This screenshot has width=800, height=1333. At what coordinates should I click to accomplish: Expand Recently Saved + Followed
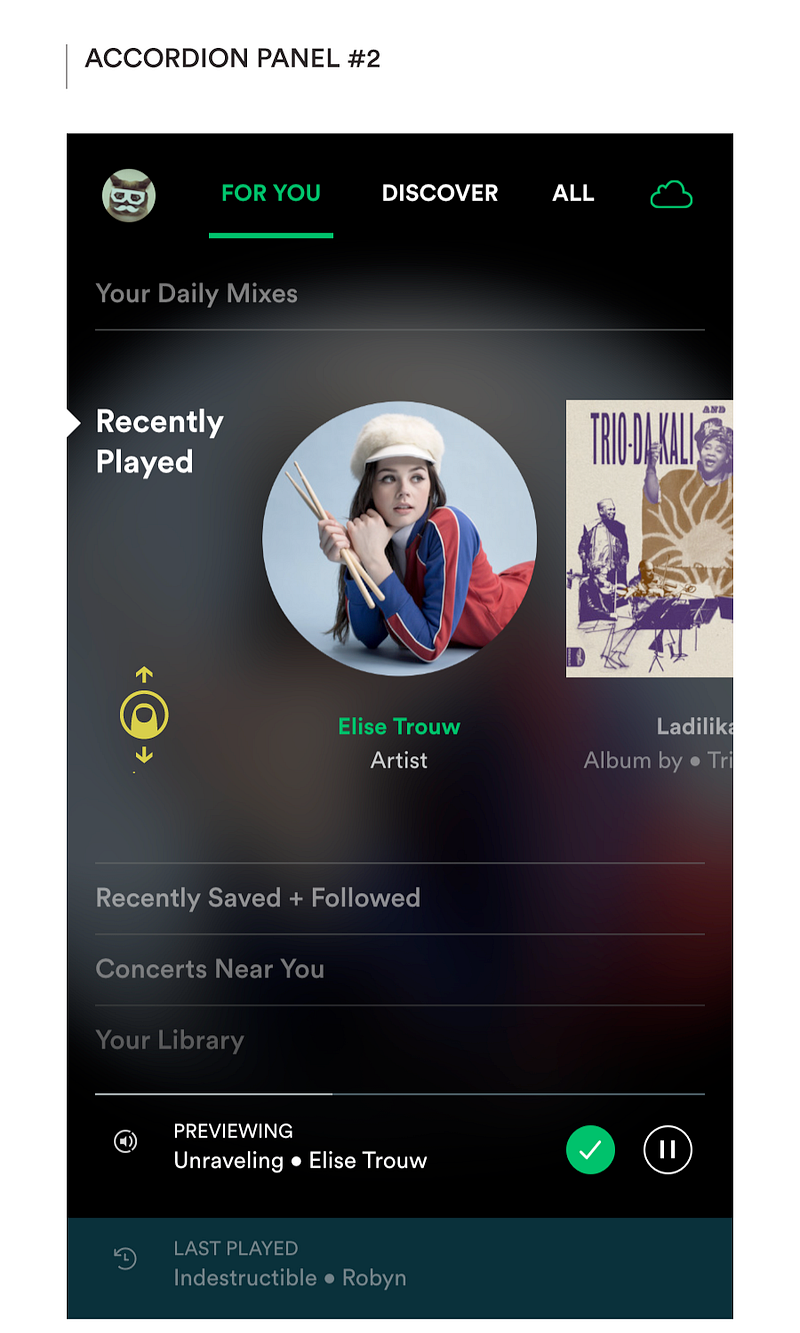pos(258,898)
